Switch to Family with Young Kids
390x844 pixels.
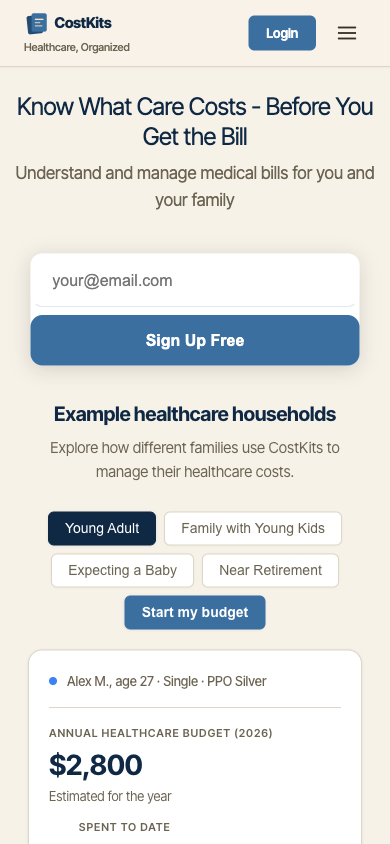[x=253, y=528]
